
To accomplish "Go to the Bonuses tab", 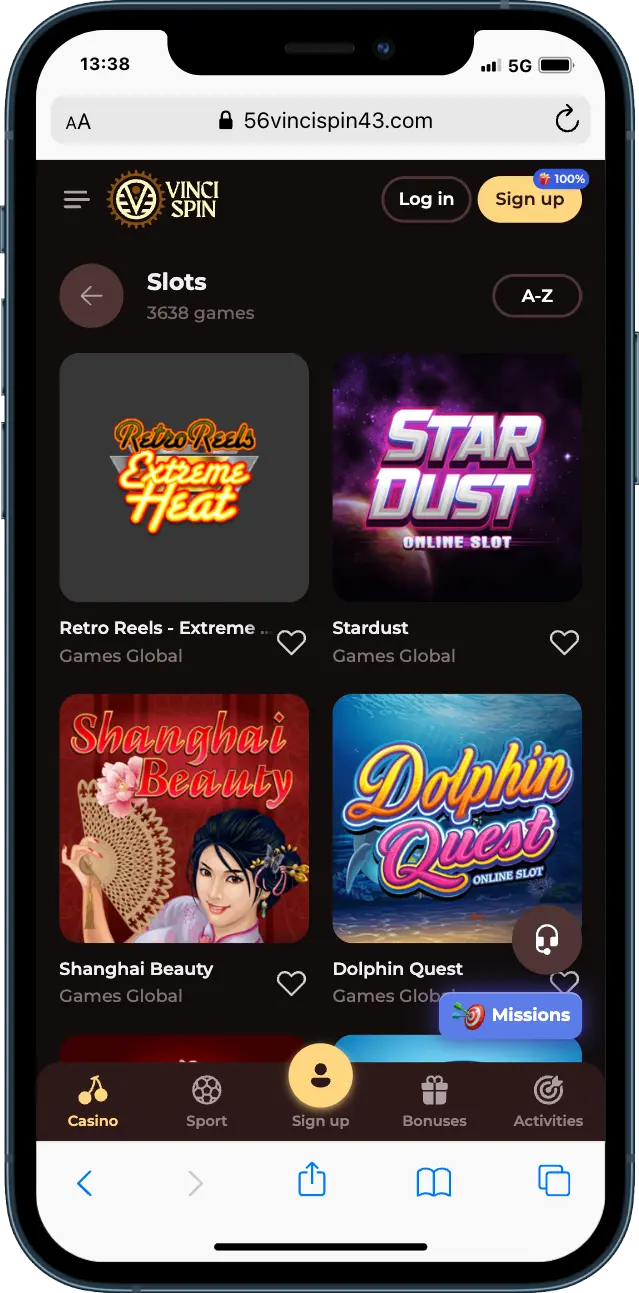I will (x=434, y=1101).
